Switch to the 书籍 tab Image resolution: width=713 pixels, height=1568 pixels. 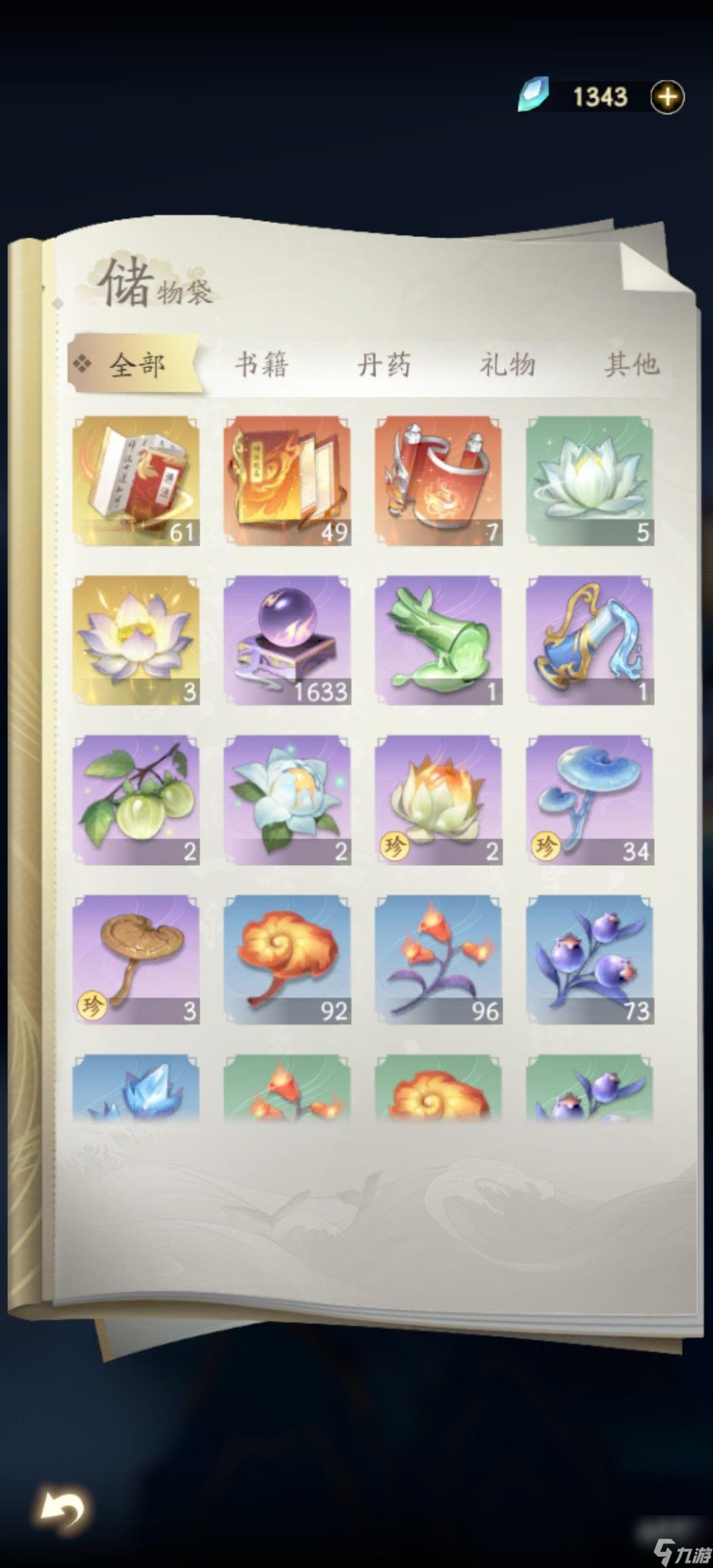[261, 364]
